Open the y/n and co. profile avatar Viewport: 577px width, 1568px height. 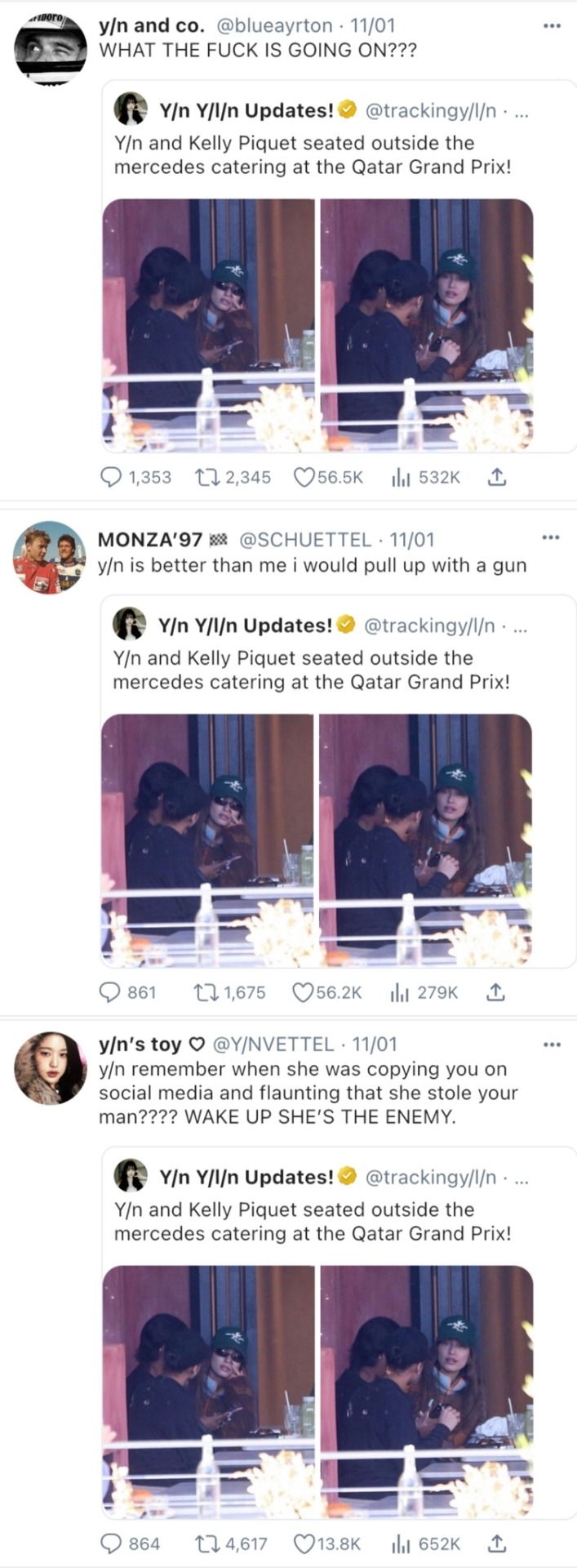(x=51, y=49)
